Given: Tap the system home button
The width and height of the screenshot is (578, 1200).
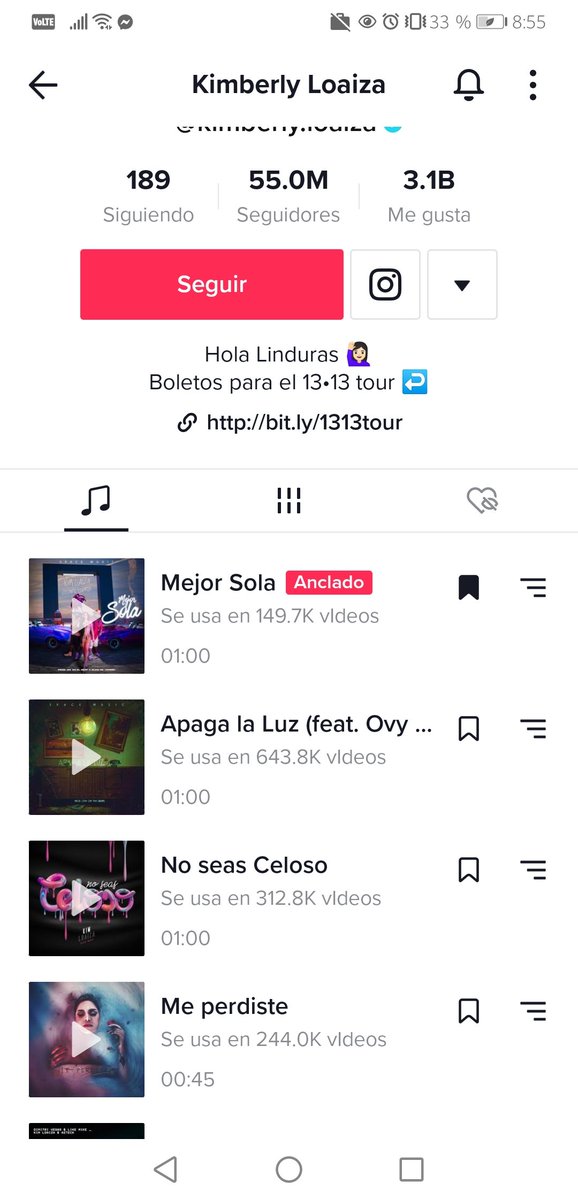Looking at the screenshot, I should click(x=289, y=1169).
